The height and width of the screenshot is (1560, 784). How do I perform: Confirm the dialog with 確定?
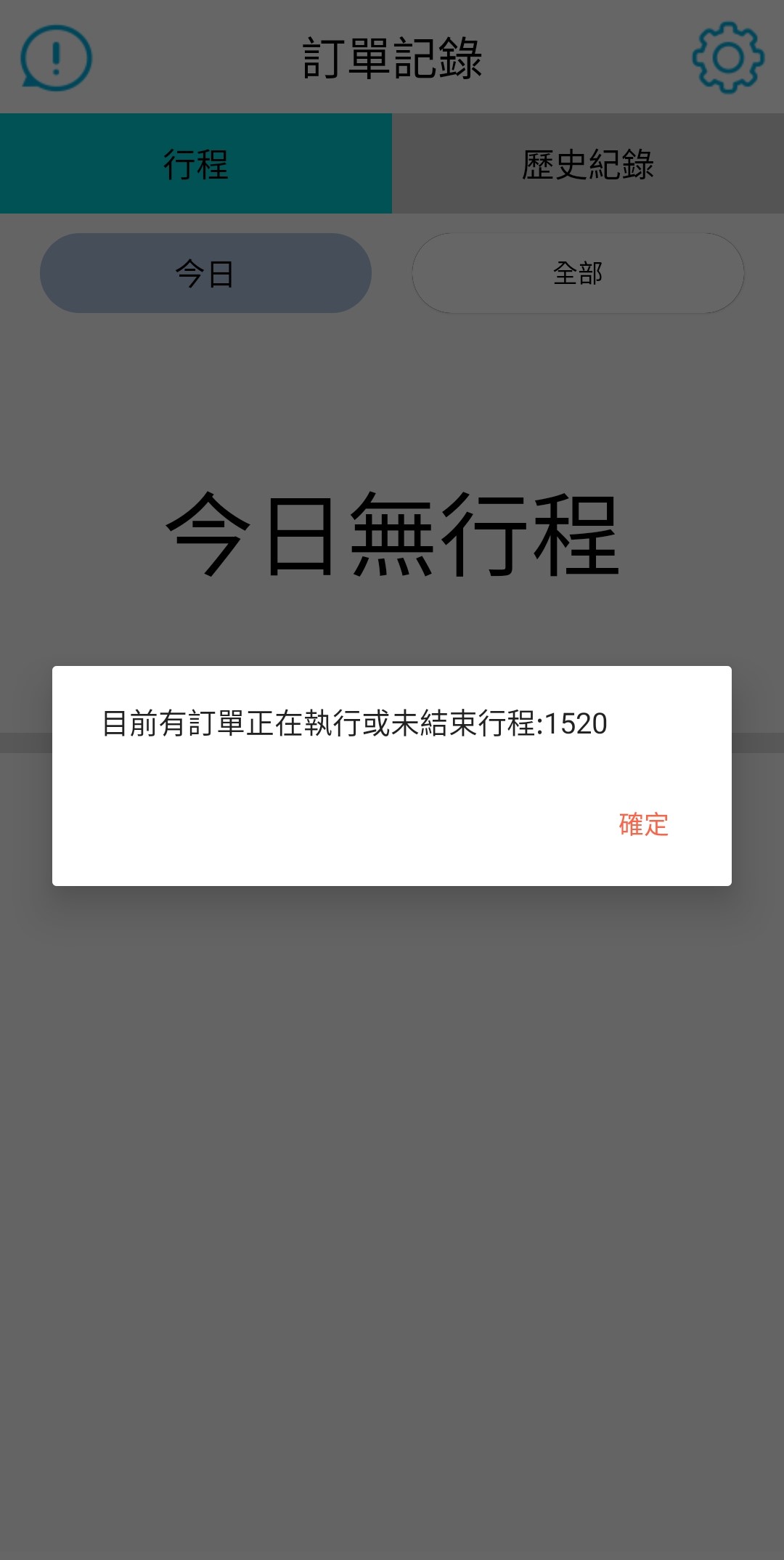tap(643, 824)
